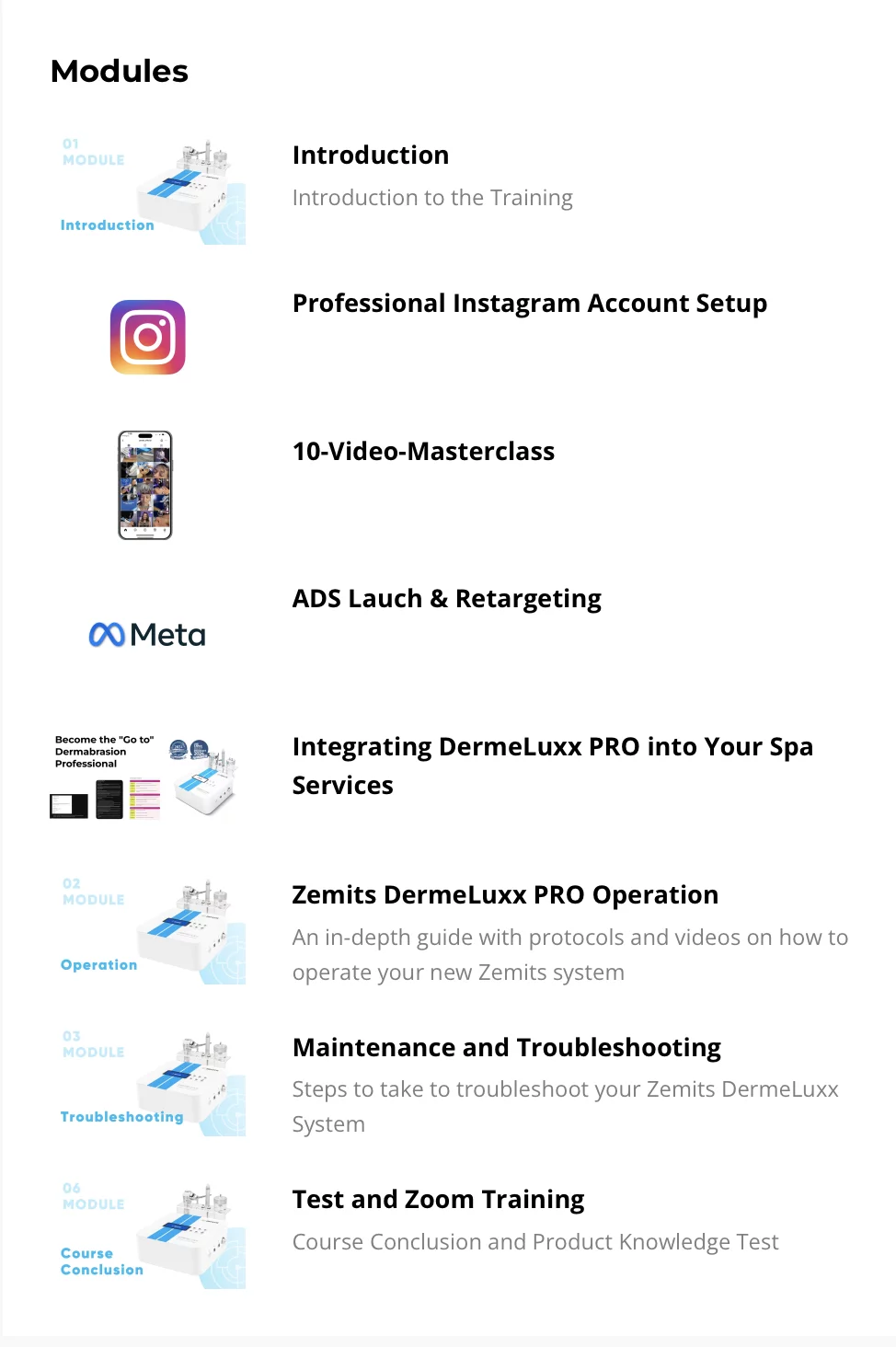
Task: Open ADS Lauch & Retargeting module
Action: (x=446, y=599)
